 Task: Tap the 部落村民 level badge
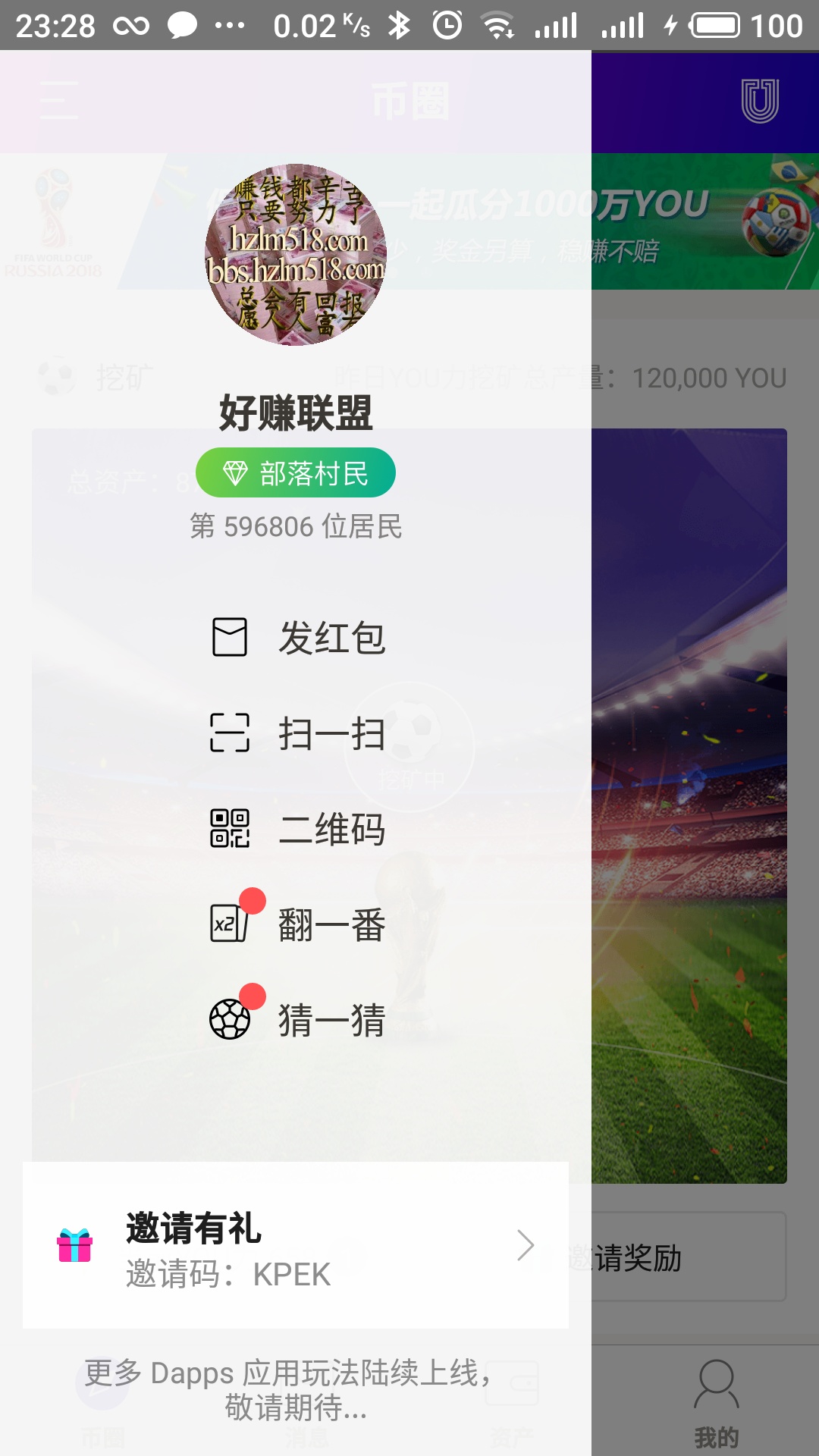(x=296, y=473)
